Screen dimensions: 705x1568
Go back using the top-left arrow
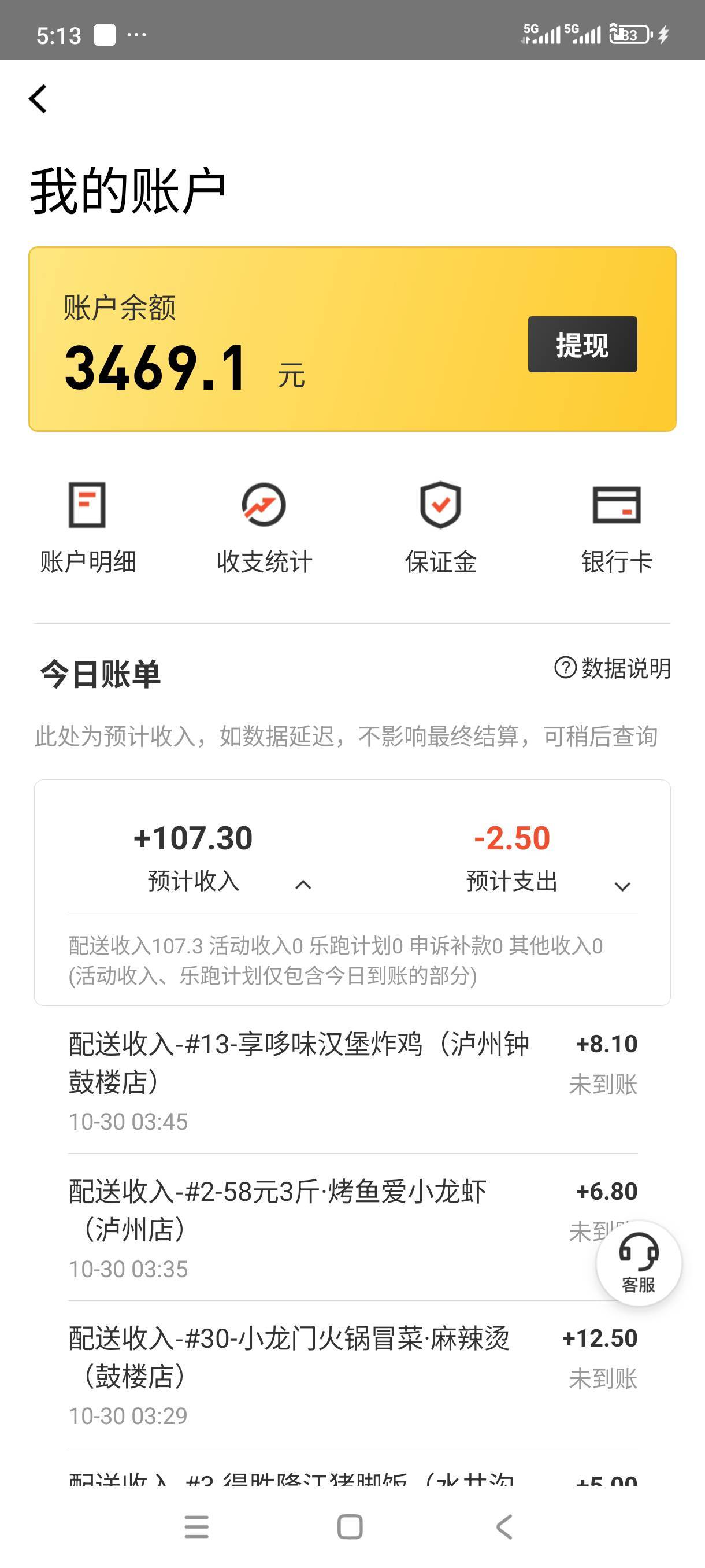[x=38, y=99]
